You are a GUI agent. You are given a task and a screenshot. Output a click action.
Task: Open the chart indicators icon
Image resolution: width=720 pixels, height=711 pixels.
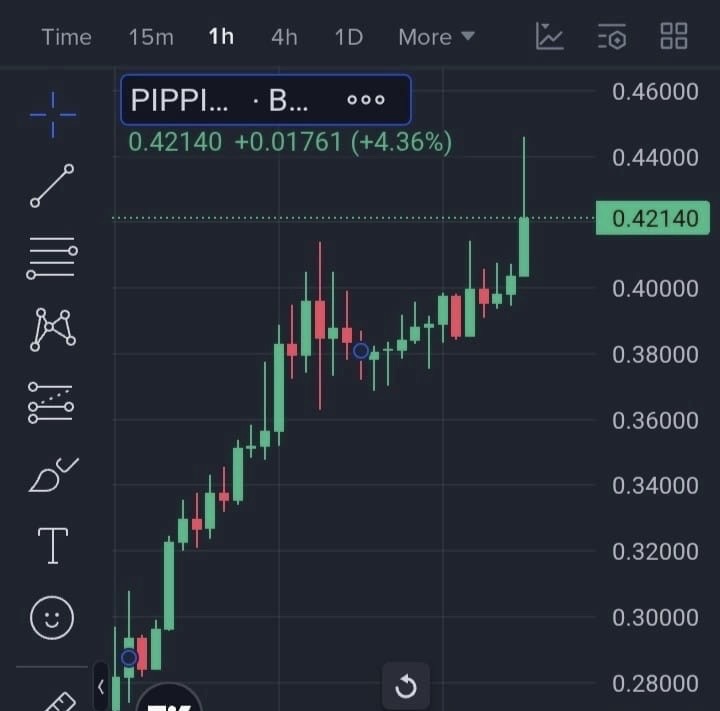pos(549,37)
